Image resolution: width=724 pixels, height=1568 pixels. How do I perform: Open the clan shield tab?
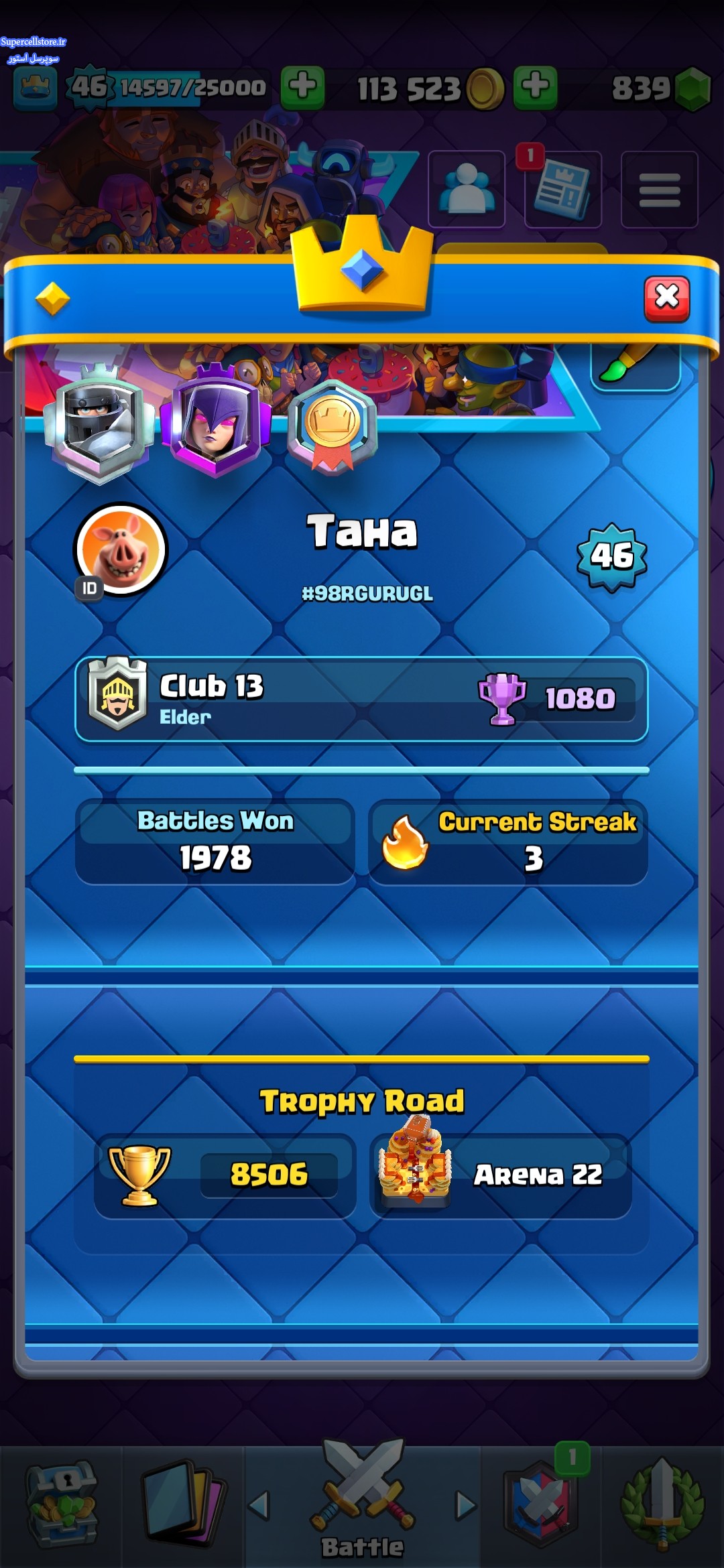pyautogui.click(x=541, y=1506)
